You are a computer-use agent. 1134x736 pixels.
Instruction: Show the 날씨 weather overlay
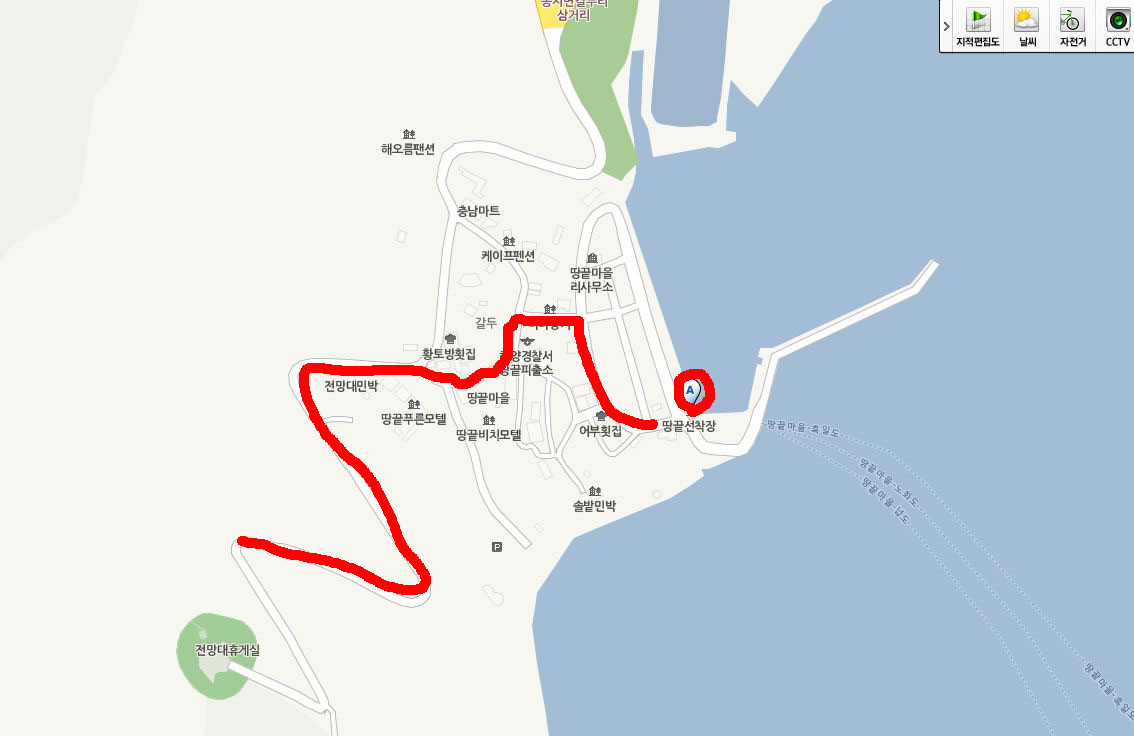[x=1027, y=26]
